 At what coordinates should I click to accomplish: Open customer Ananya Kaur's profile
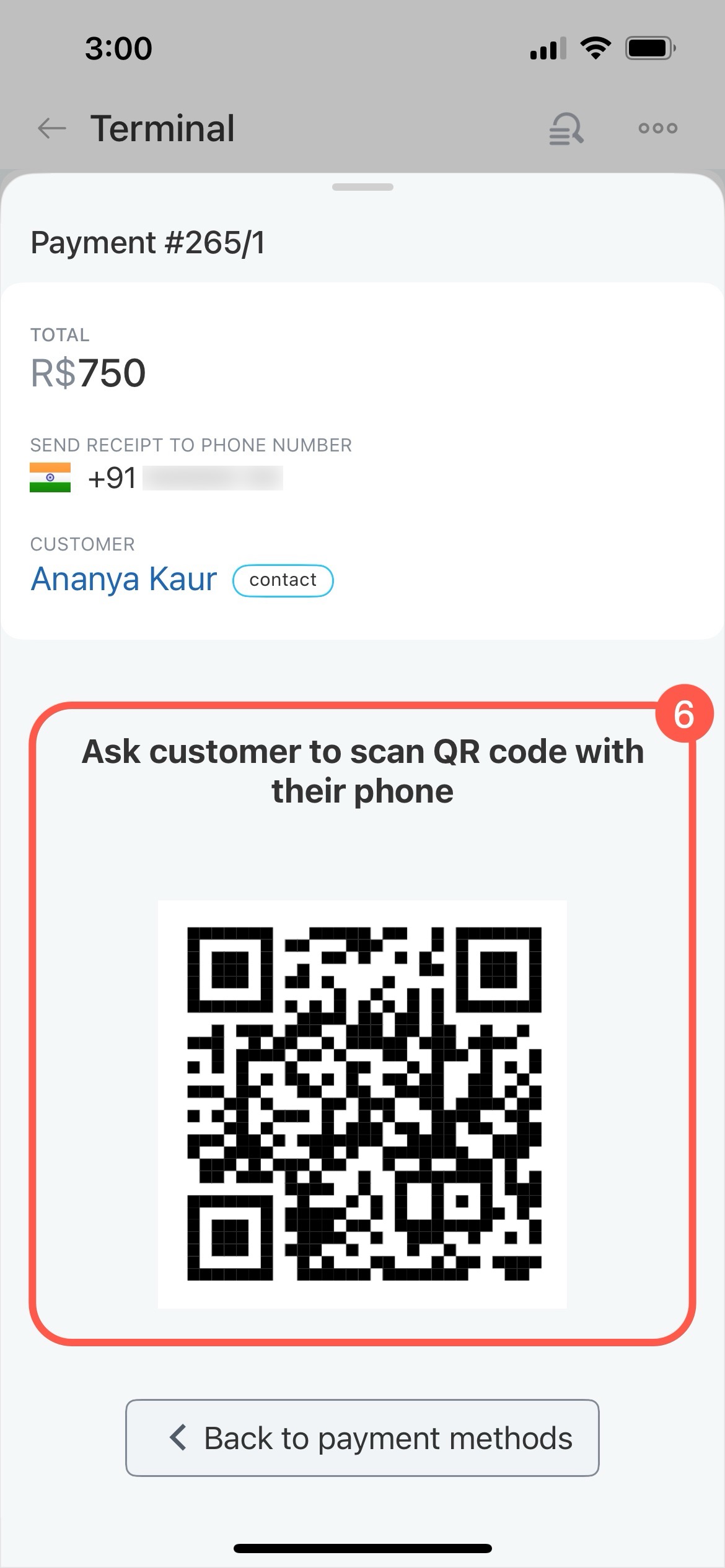tap(124, 580)
